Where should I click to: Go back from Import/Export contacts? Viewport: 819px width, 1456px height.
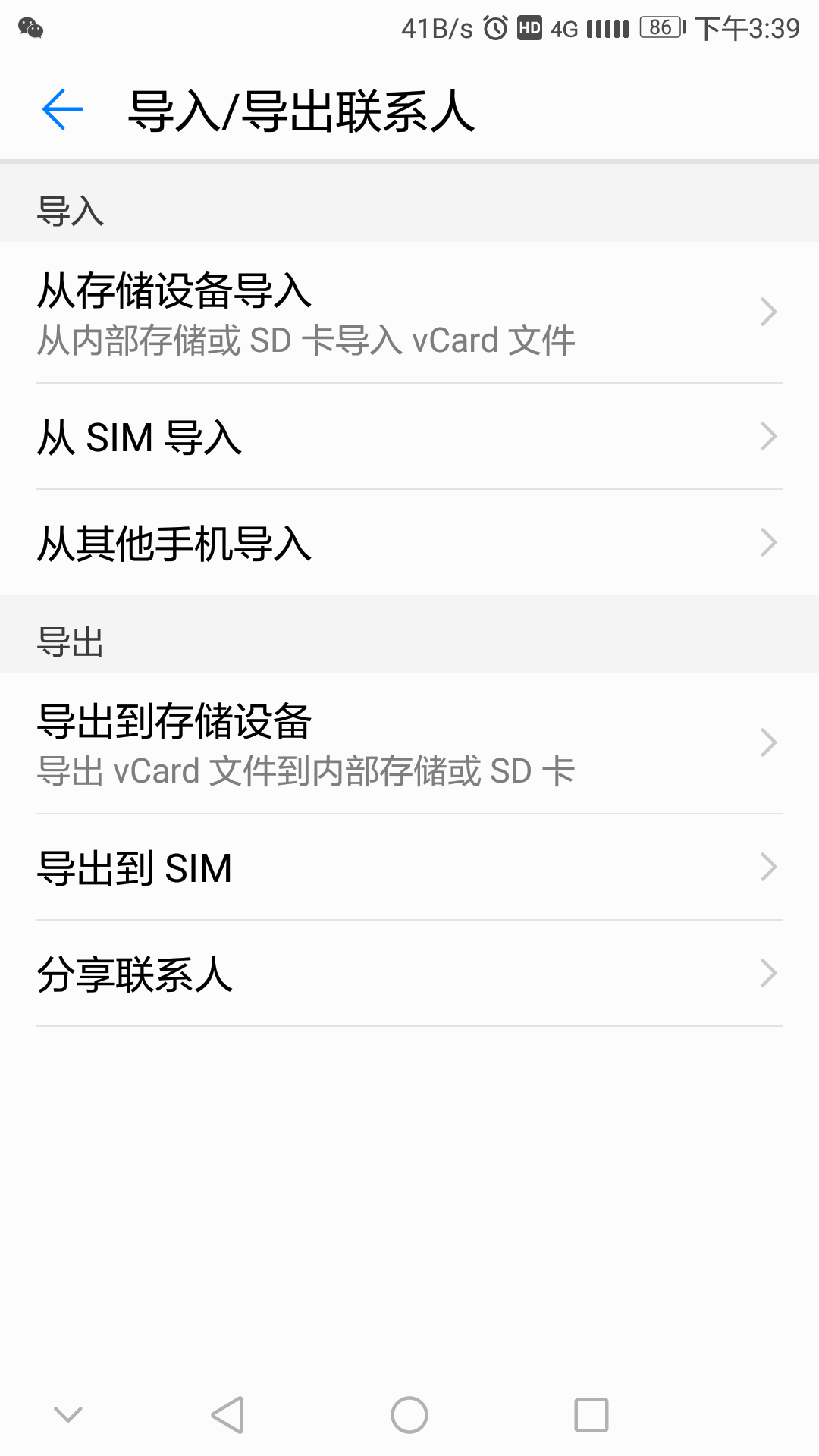(x=63, y=110)
